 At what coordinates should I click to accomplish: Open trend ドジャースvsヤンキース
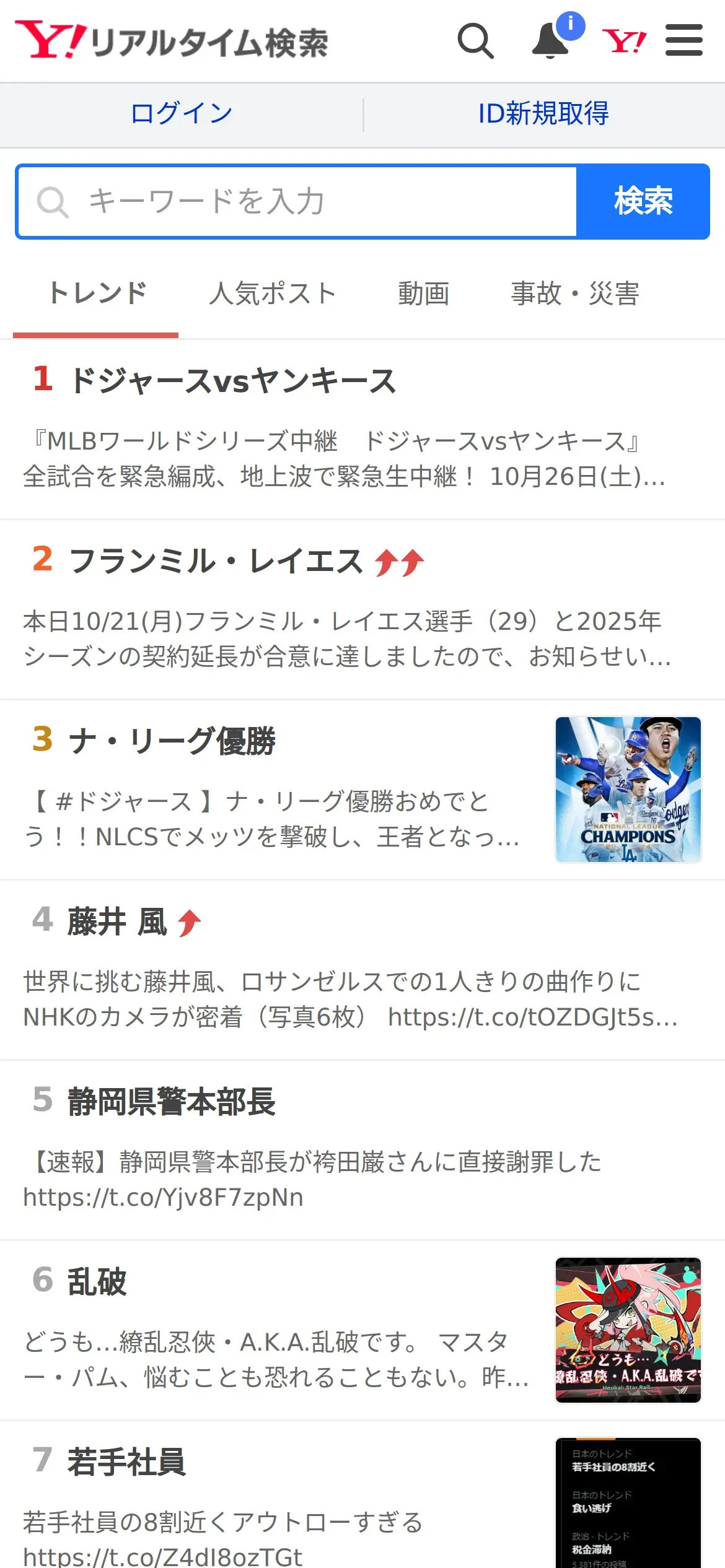[x=362, y=429]
